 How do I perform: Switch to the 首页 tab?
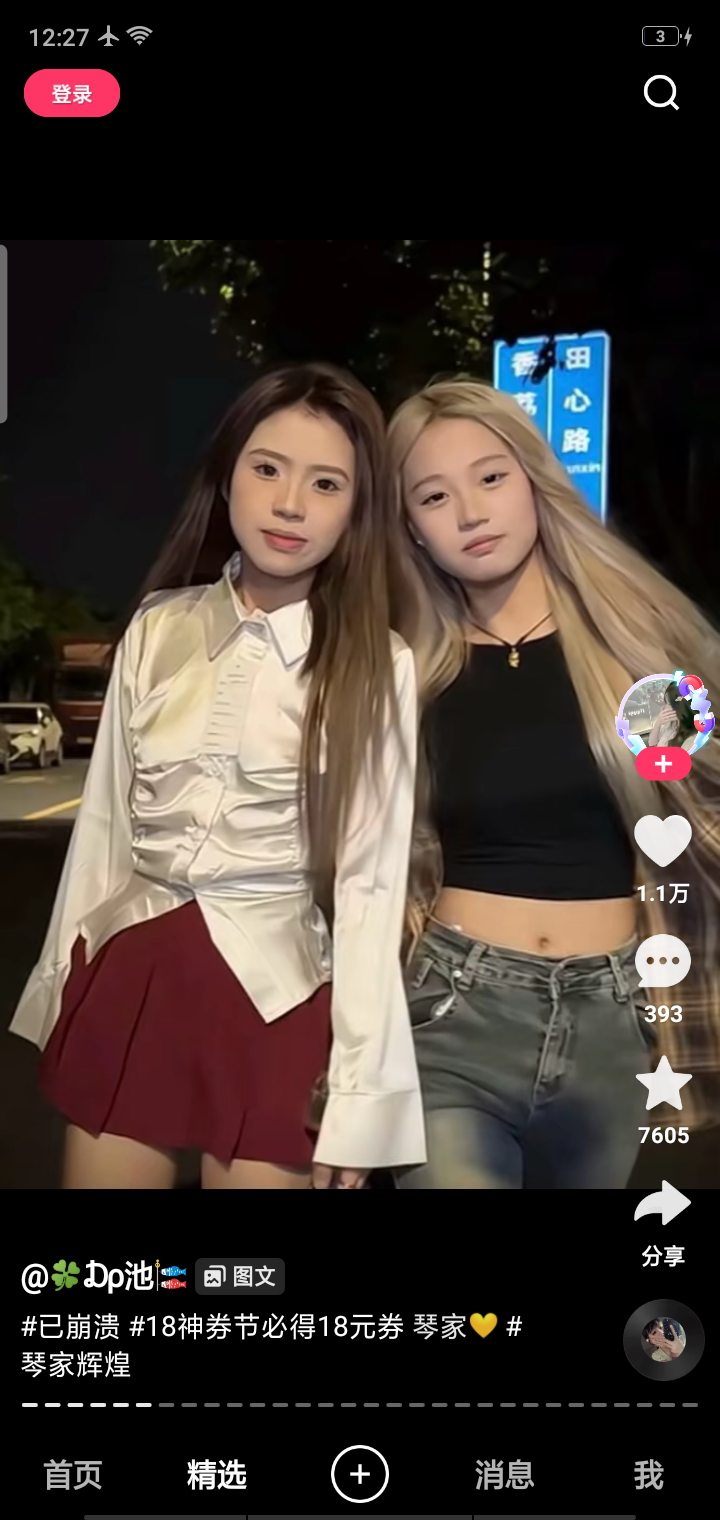pos(73,1475)
